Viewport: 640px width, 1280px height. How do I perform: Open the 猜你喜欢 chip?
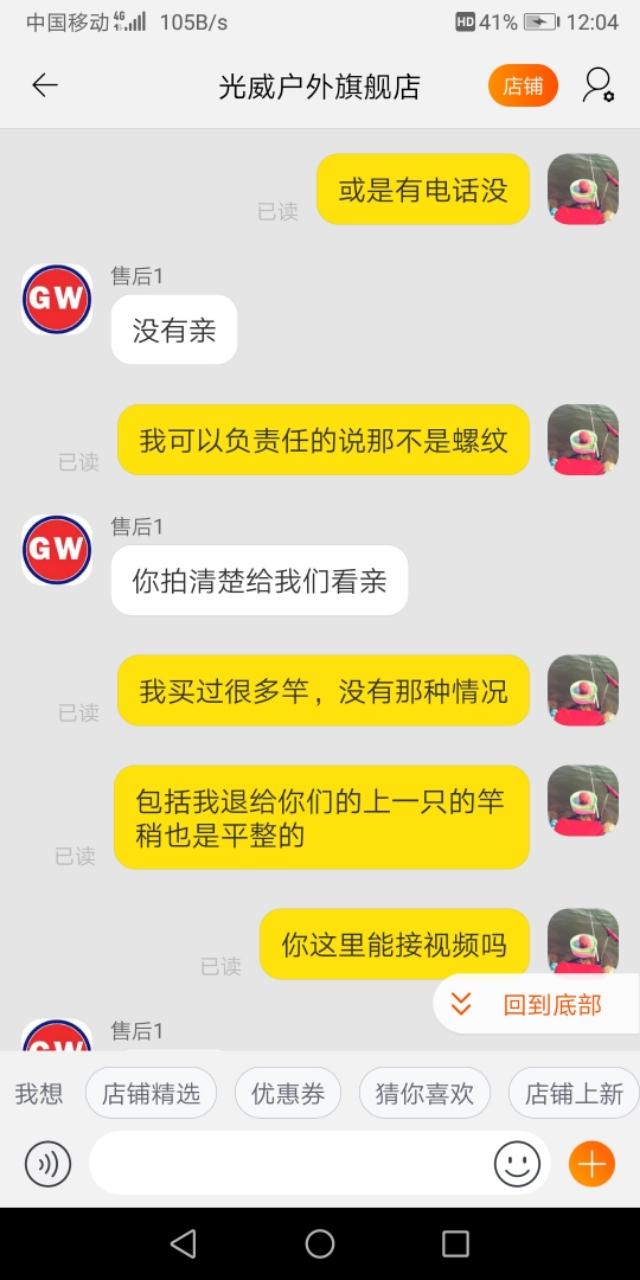click(x=424, y=1093)
